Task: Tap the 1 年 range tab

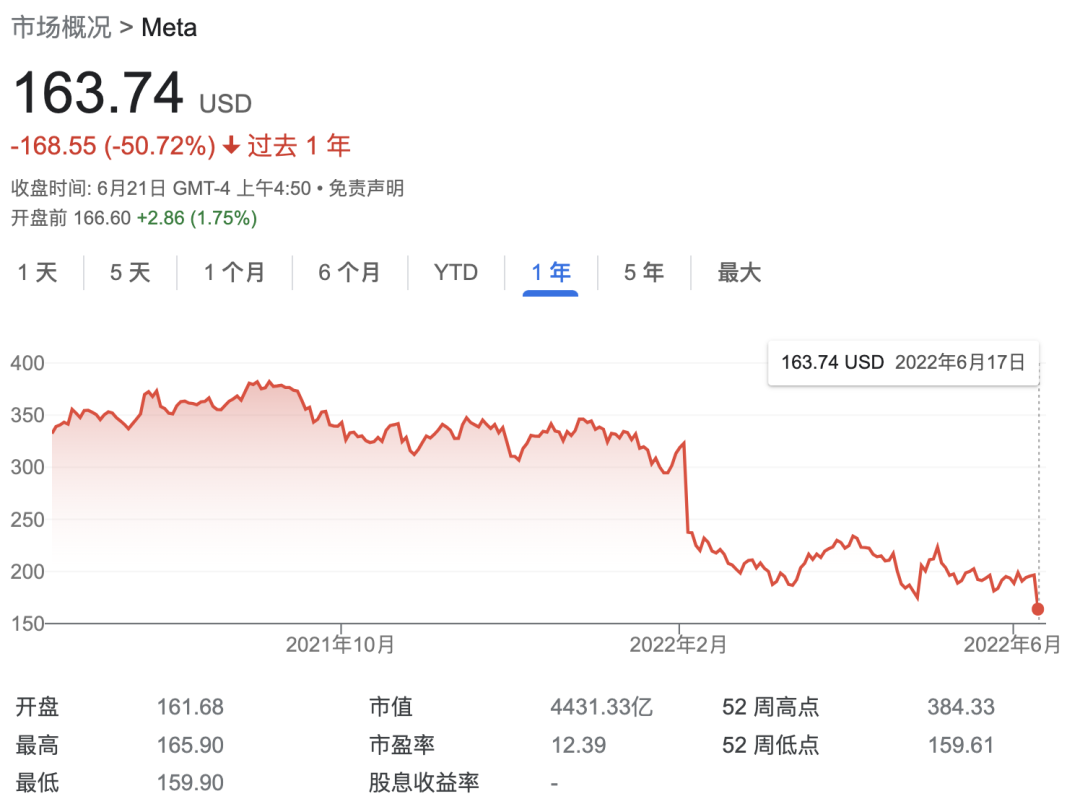Action: (551, 272)
